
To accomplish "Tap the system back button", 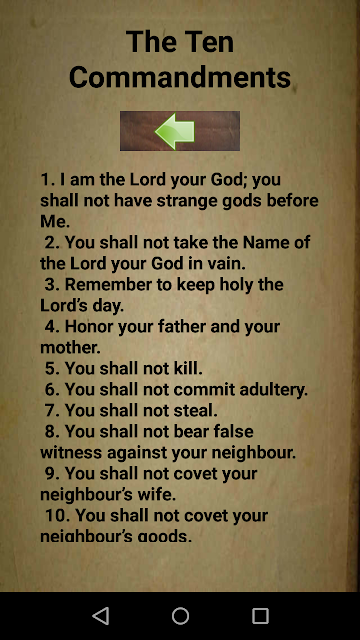I will (101, 616).
